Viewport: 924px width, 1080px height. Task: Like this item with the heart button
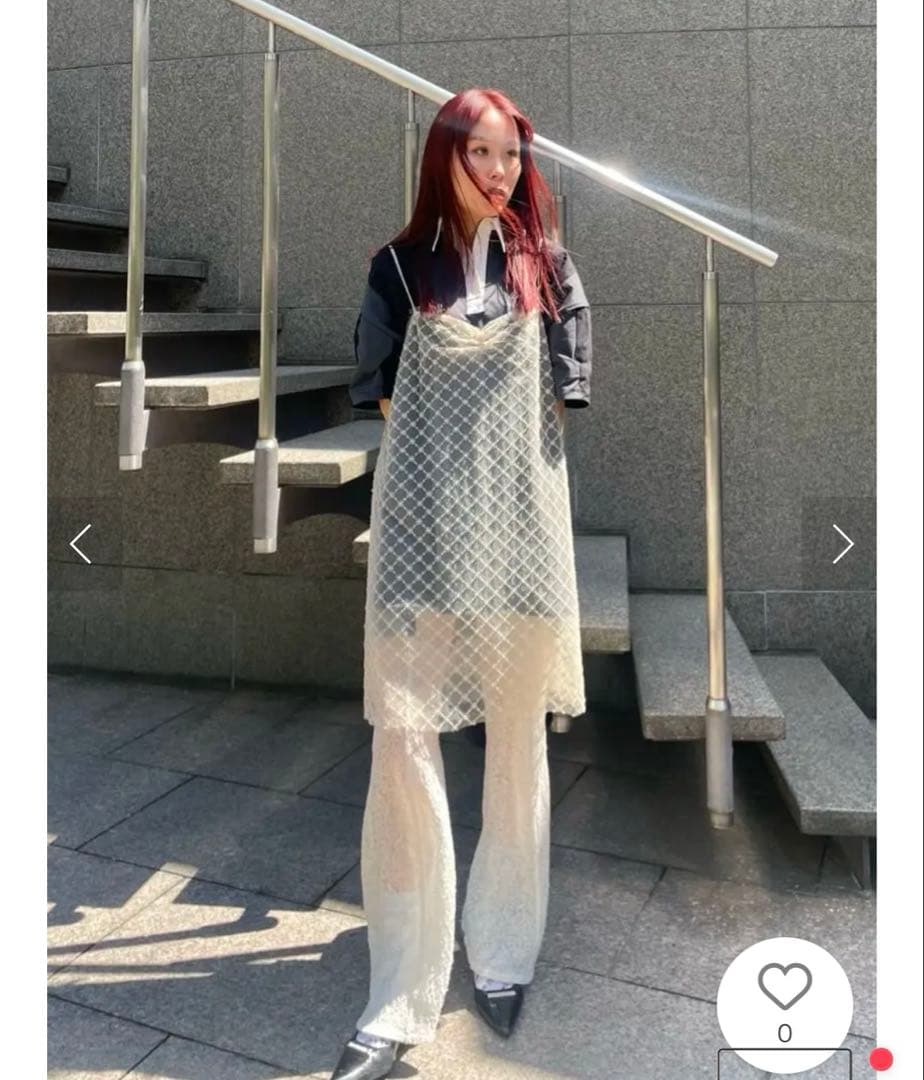pyautogui.click(x=784, y=987)
